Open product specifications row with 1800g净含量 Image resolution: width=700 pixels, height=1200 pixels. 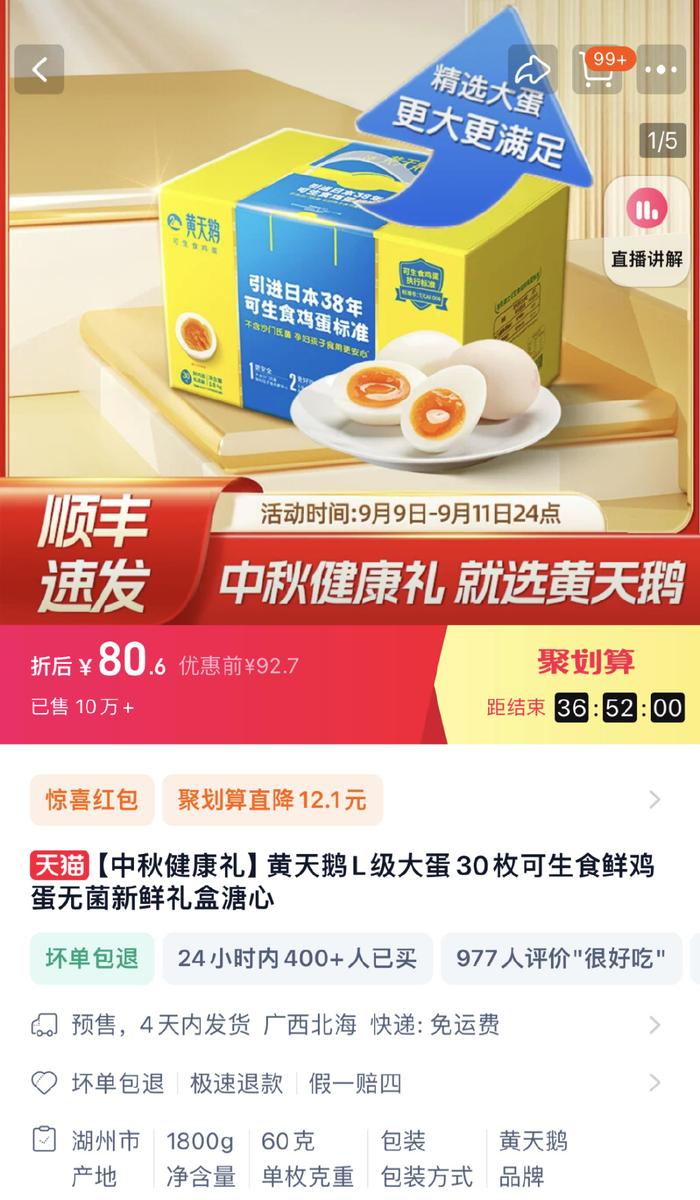pyautogui.click(x=200, y=1158)
